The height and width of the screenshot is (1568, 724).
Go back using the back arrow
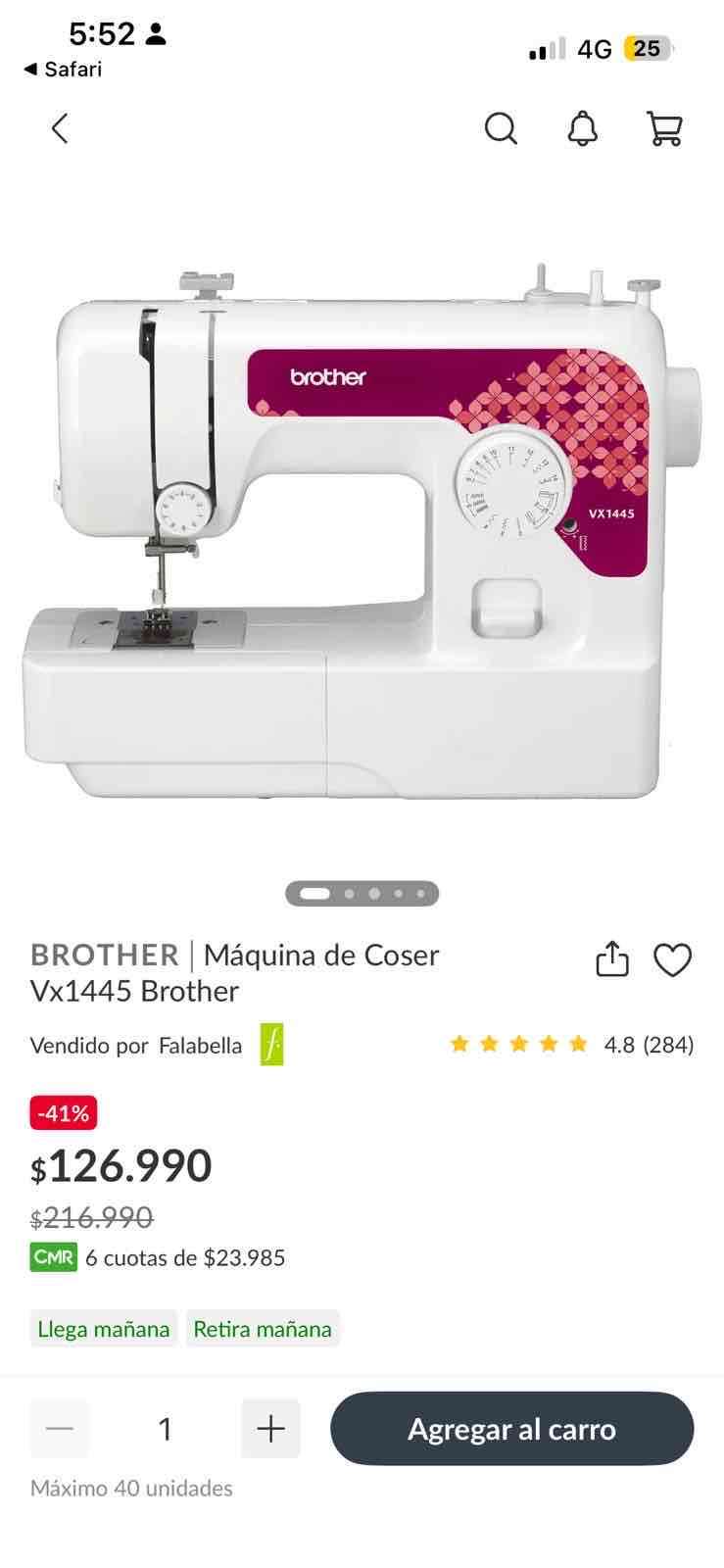click(x=59, y=128)
